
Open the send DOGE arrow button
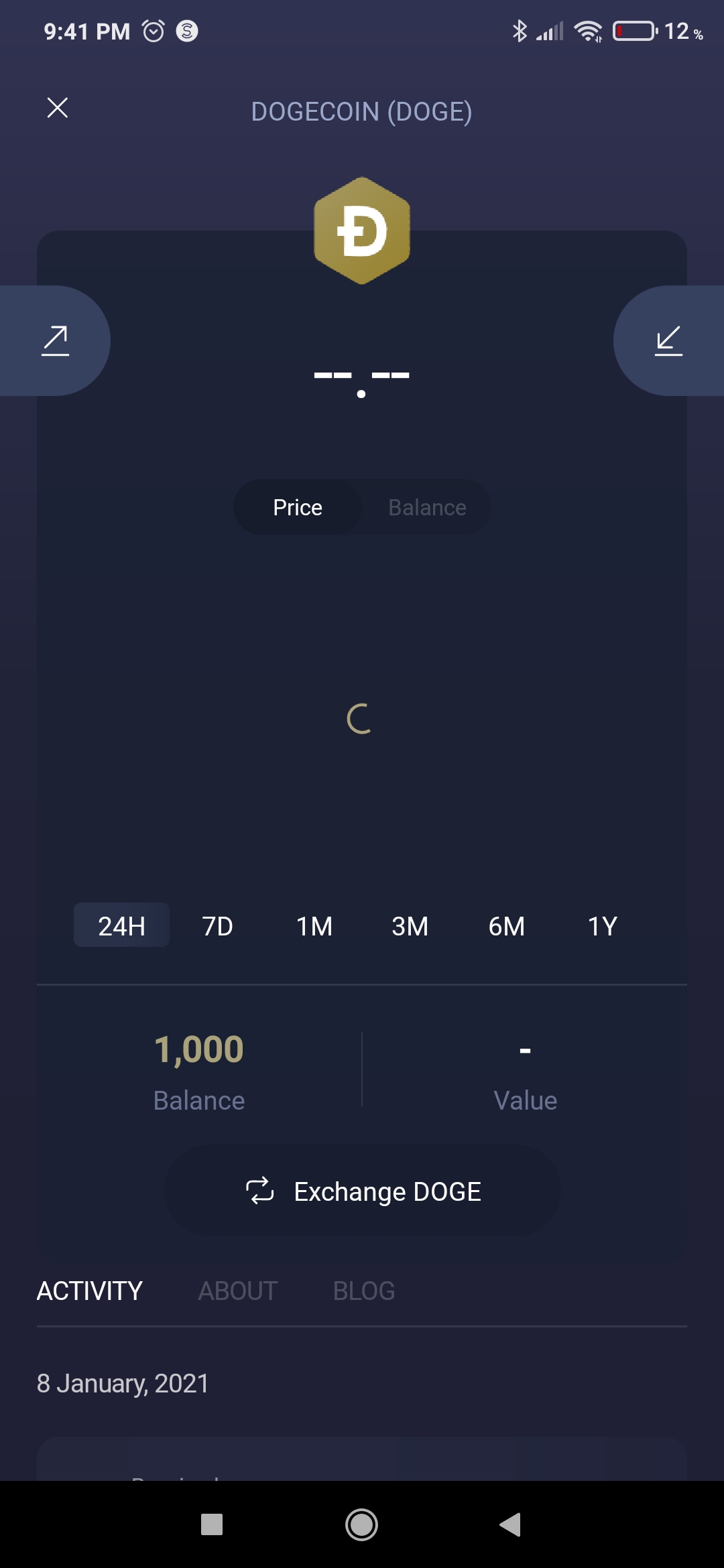(x=56, y=340)
